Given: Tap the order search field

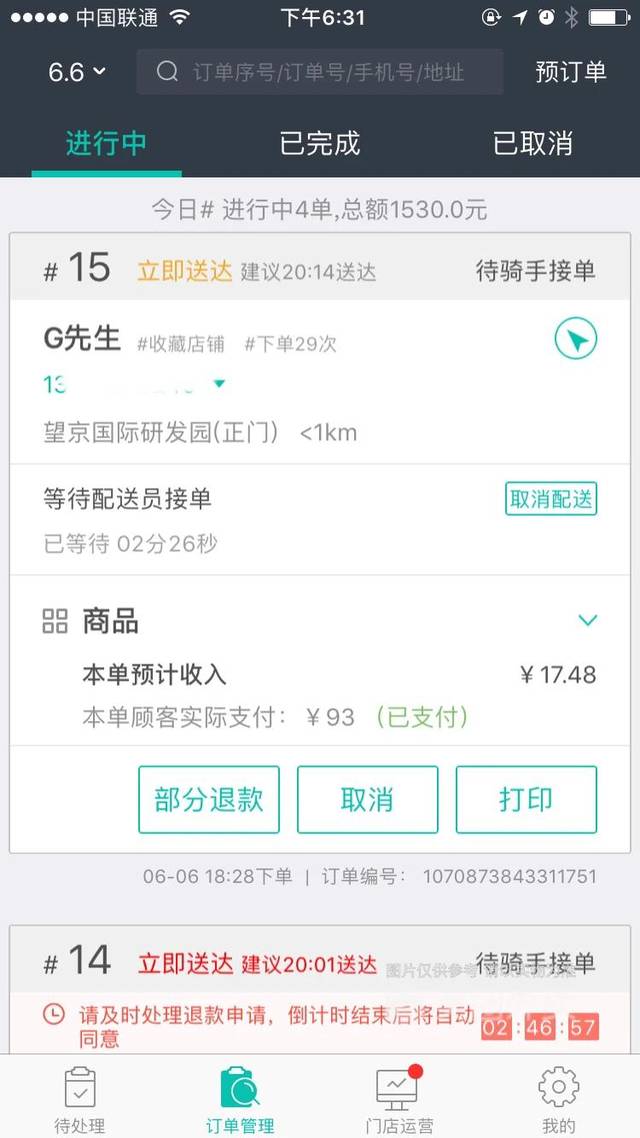Looking at the screenshot, I should (x=320, y=72).
